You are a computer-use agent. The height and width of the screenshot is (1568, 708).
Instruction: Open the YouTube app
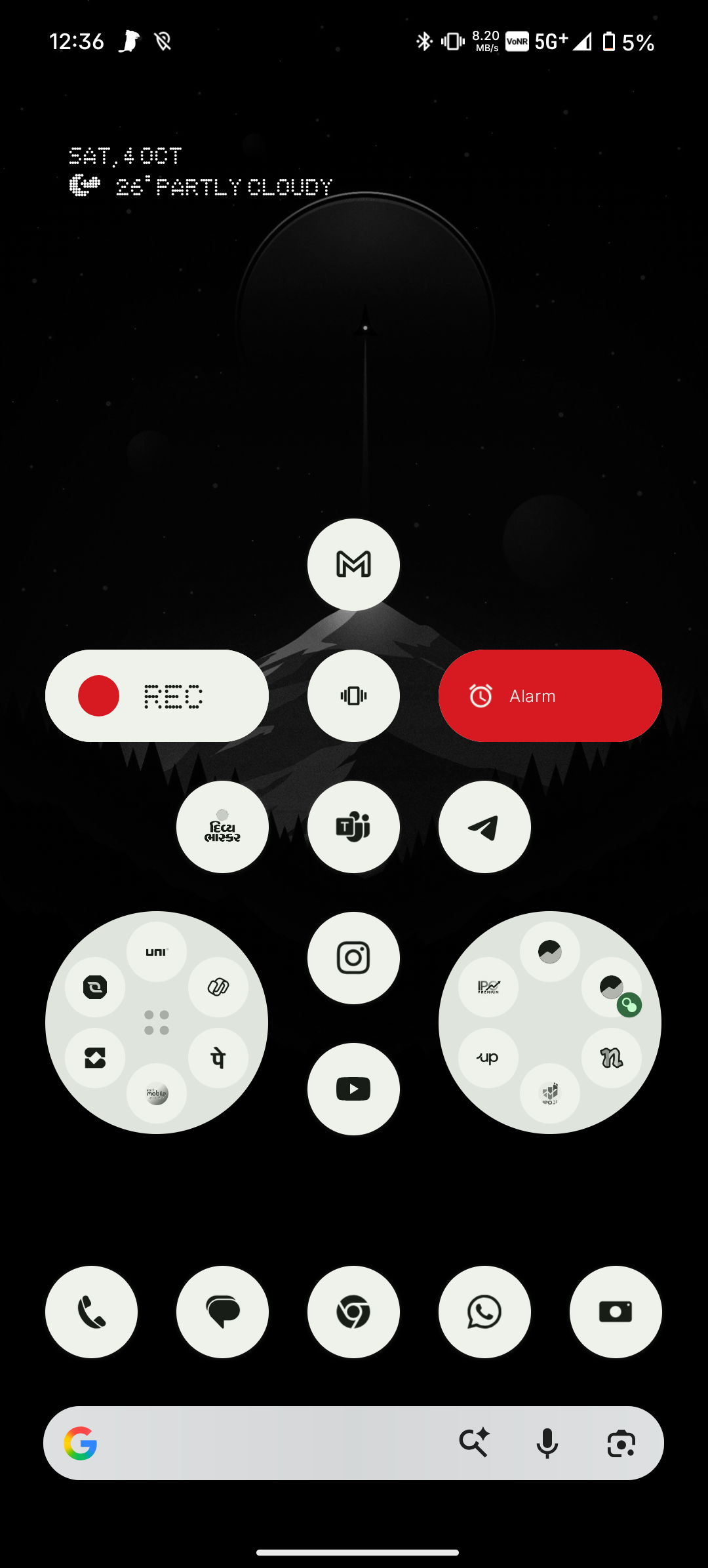click(x=353, y=1089)
